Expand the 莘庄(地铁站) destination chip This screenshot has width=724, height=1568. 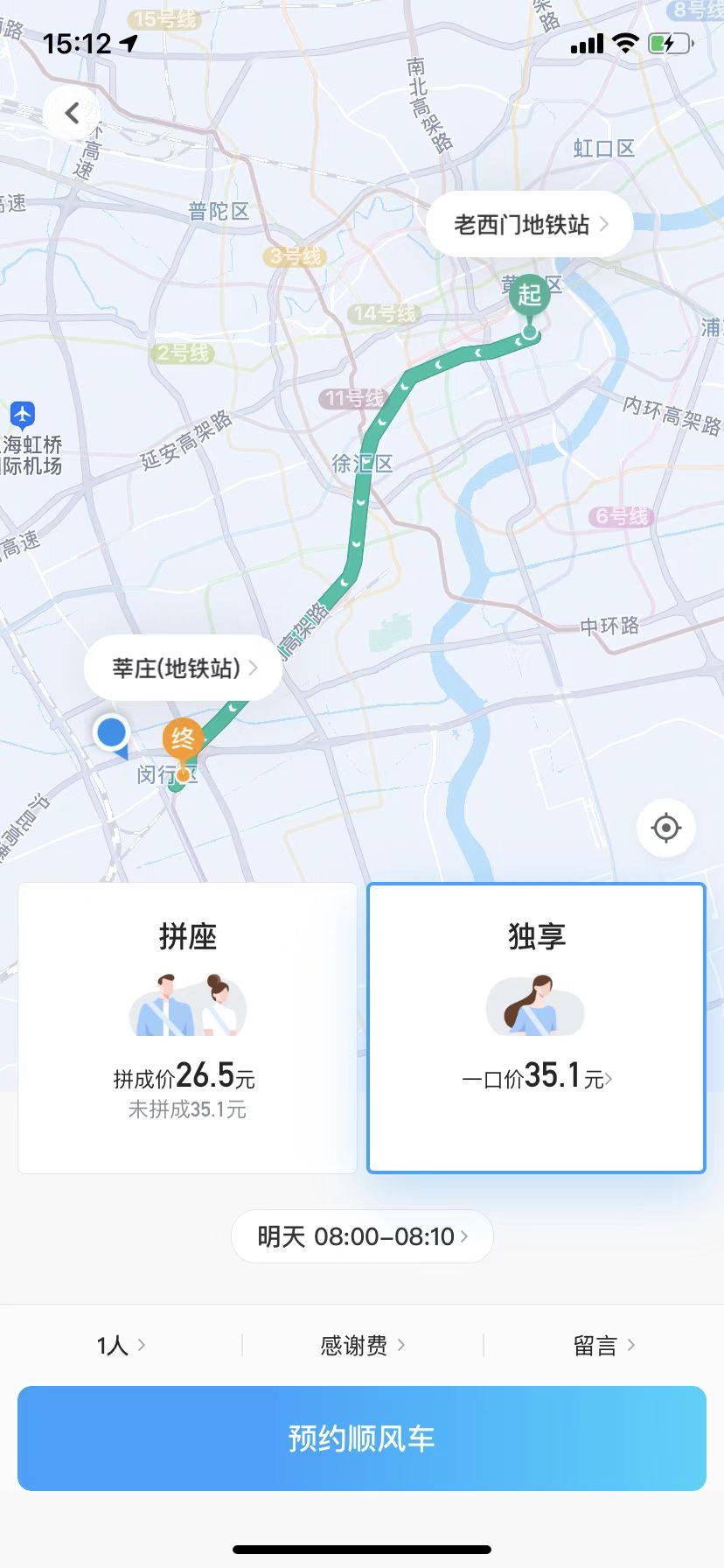[181, 668]
